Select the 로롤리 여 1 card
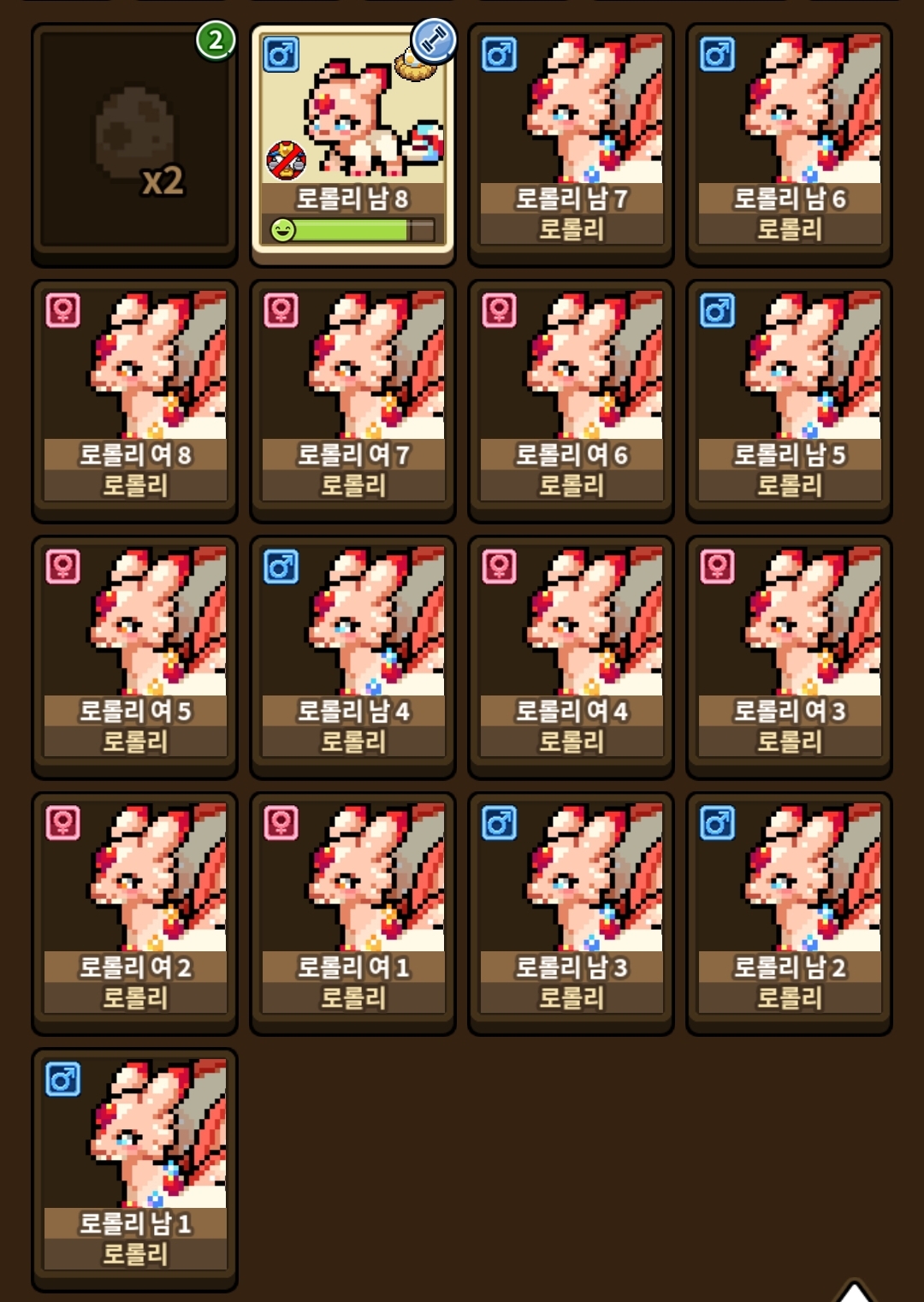 point(352,911)
